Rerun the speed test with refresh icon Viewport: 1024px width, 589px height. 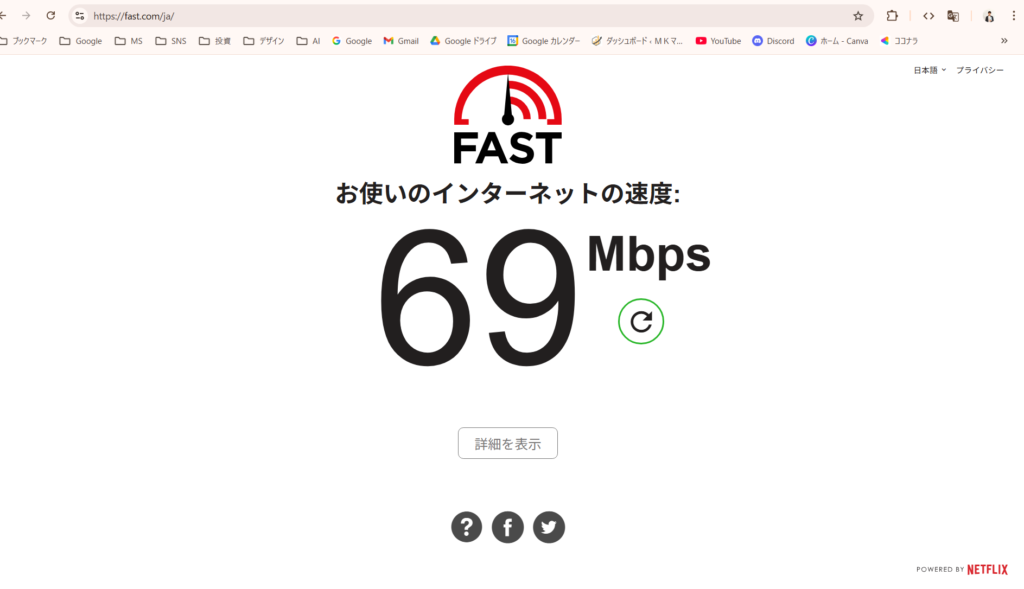click(641, 321)
